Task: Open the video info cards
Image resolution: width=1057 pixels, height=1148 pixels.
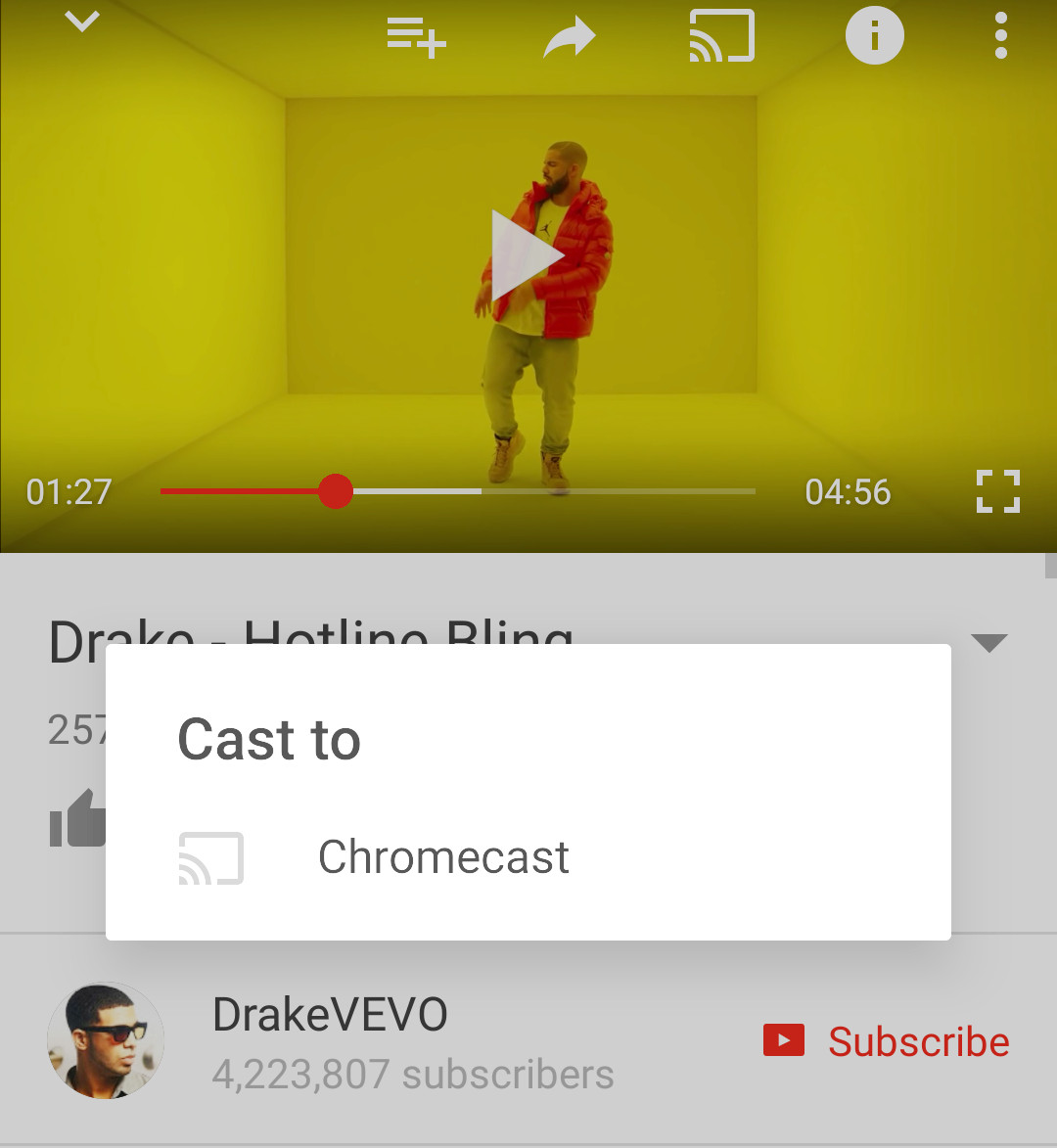Action: coord(874,37)
